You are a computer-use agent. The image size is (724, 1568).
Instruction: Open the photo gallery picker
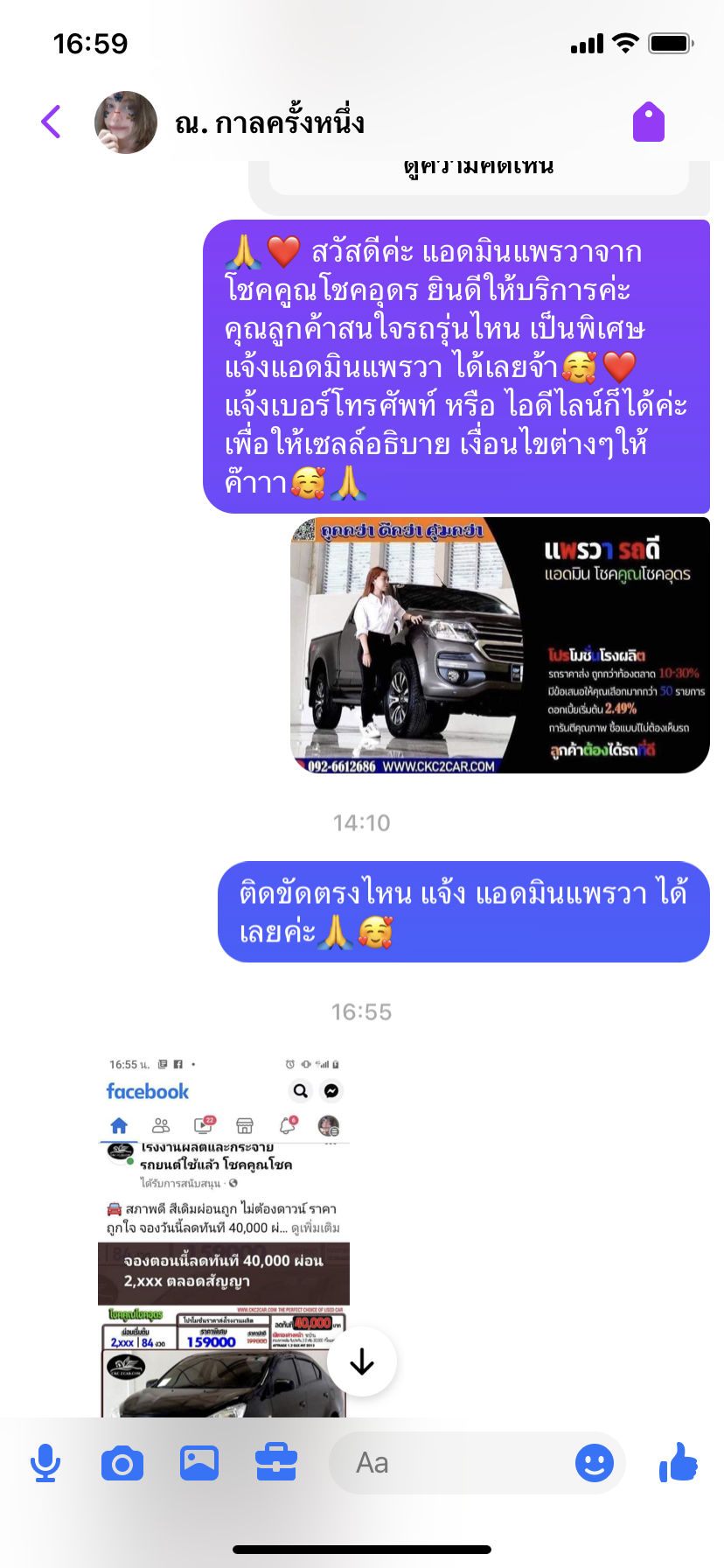pos(199,1463)
